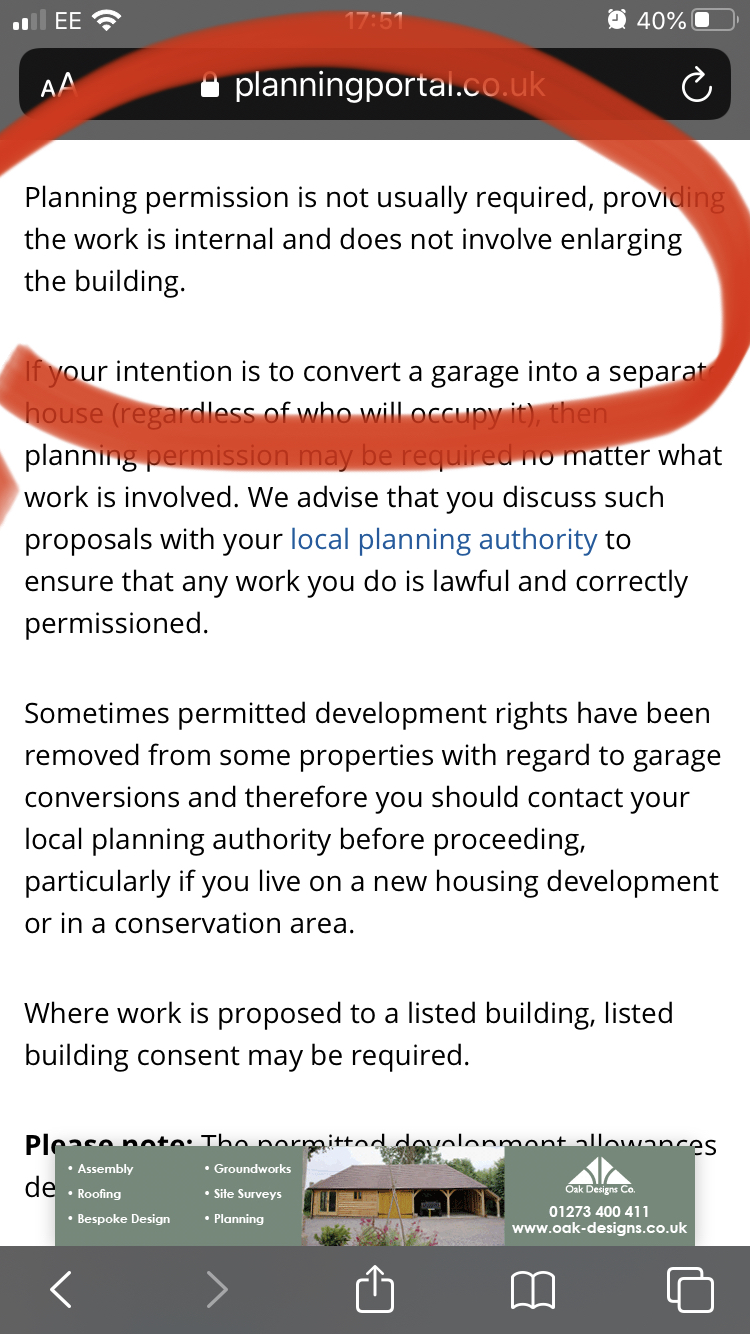Viewport: 750px width, 1334px height.
Task: Reload the current page
Action: click(x=696, y=87)
